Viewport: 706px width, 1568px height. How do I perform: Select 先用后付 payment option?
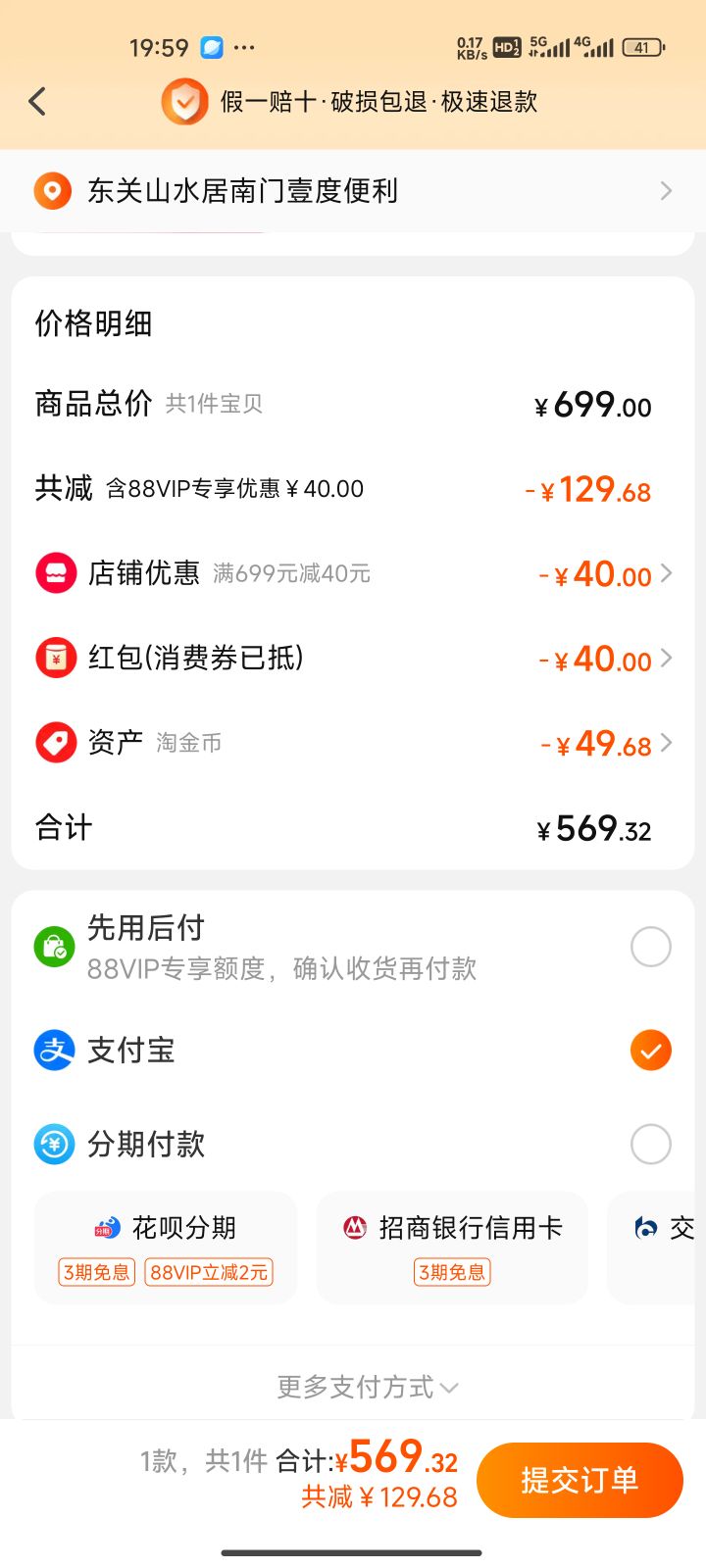point(353,947)
